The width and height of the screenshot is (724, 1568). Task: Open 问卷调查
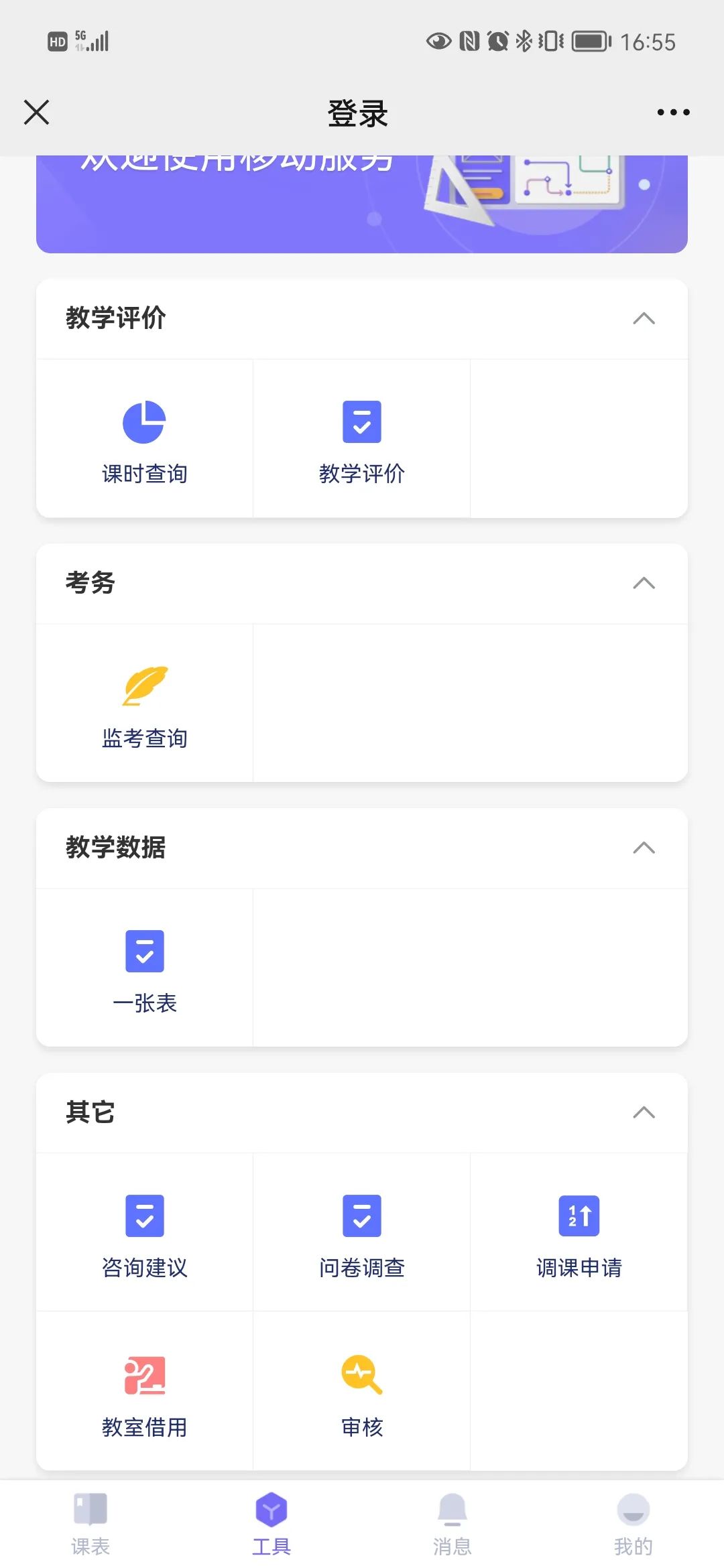[361, 1233]
